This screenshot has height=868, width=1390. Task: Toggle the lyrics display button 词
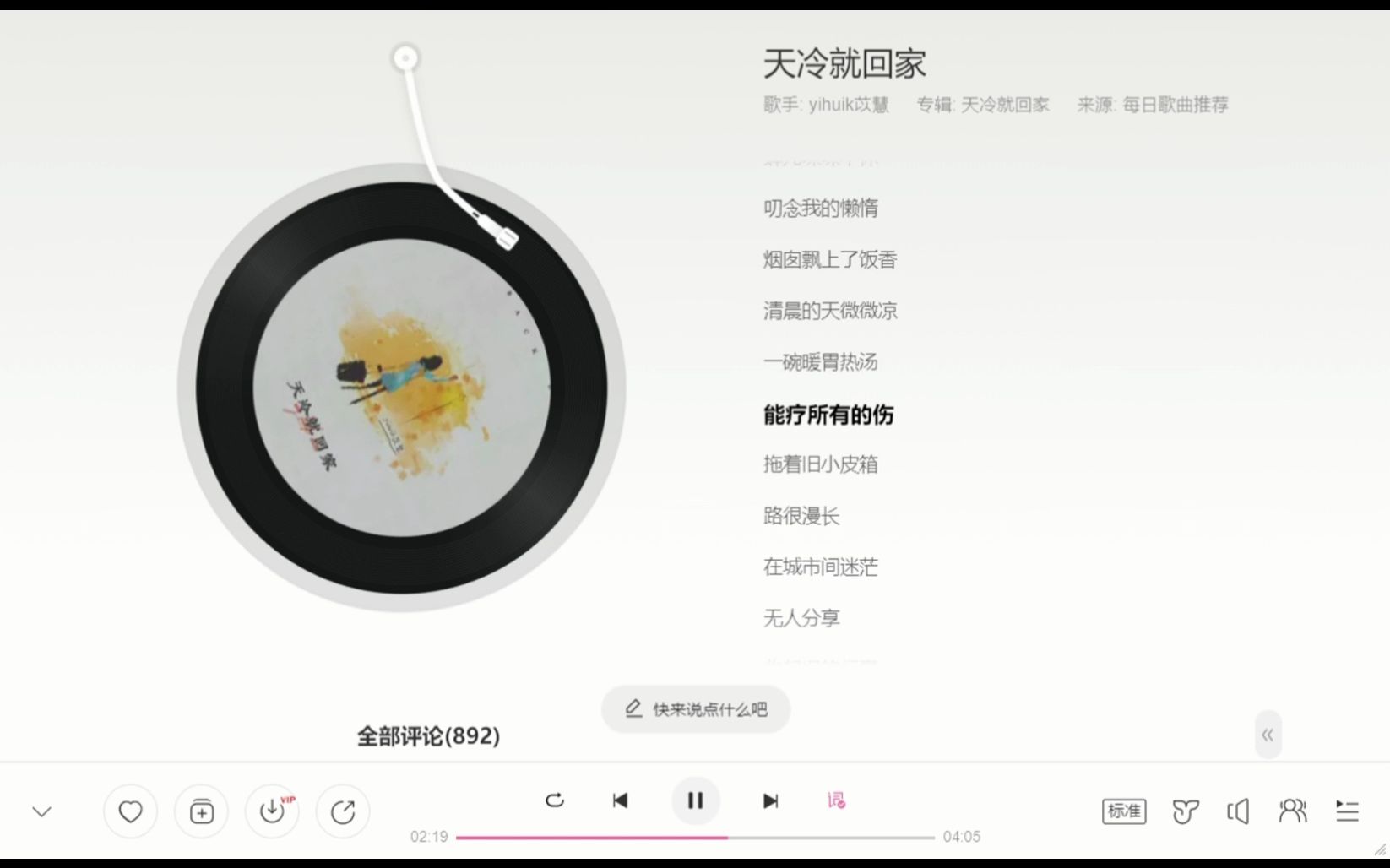click(x=836, y=800)
